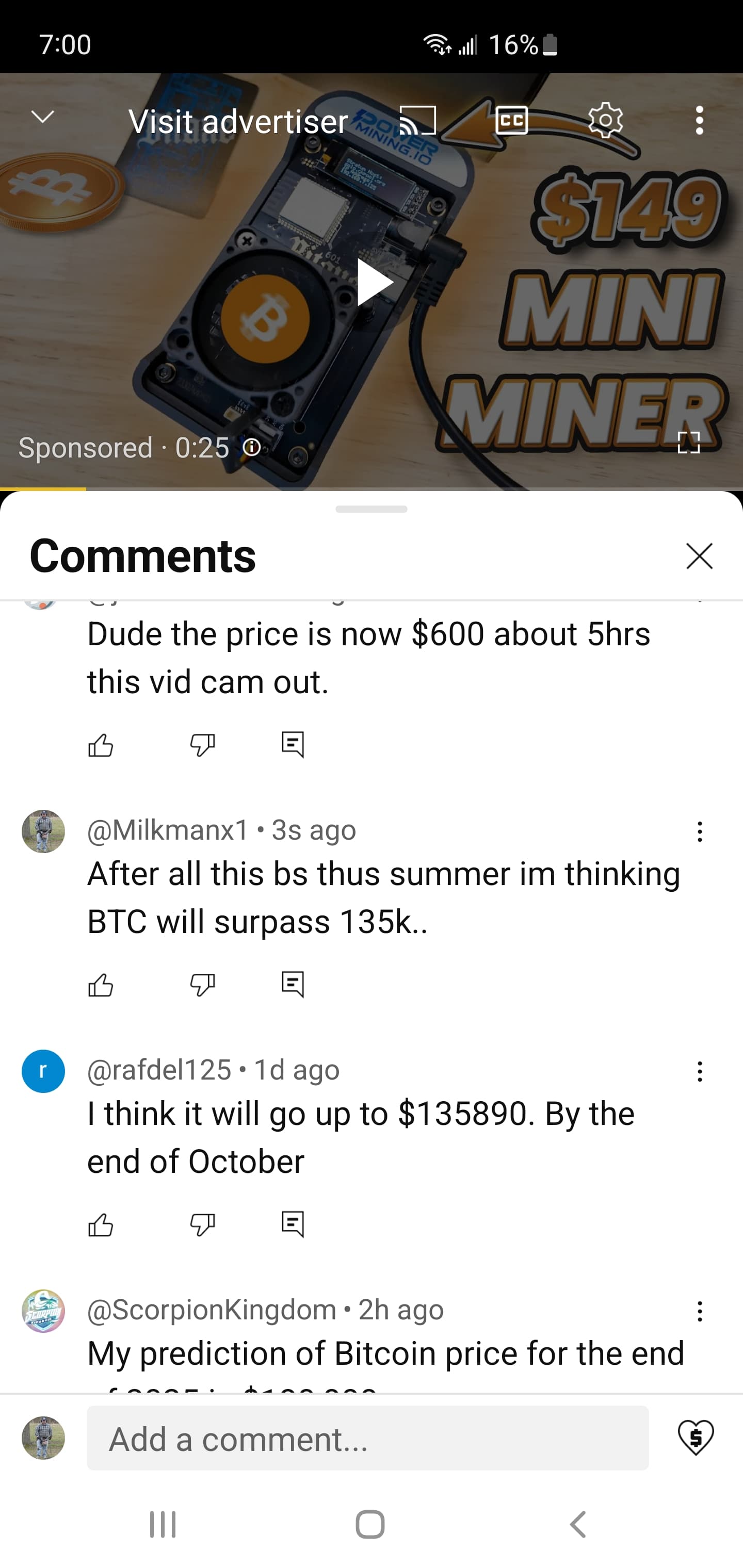This screenshot has height=1568, width=743.
Task: Like the comment by @Milkmanx1
Action: click(x=101, y=984)
